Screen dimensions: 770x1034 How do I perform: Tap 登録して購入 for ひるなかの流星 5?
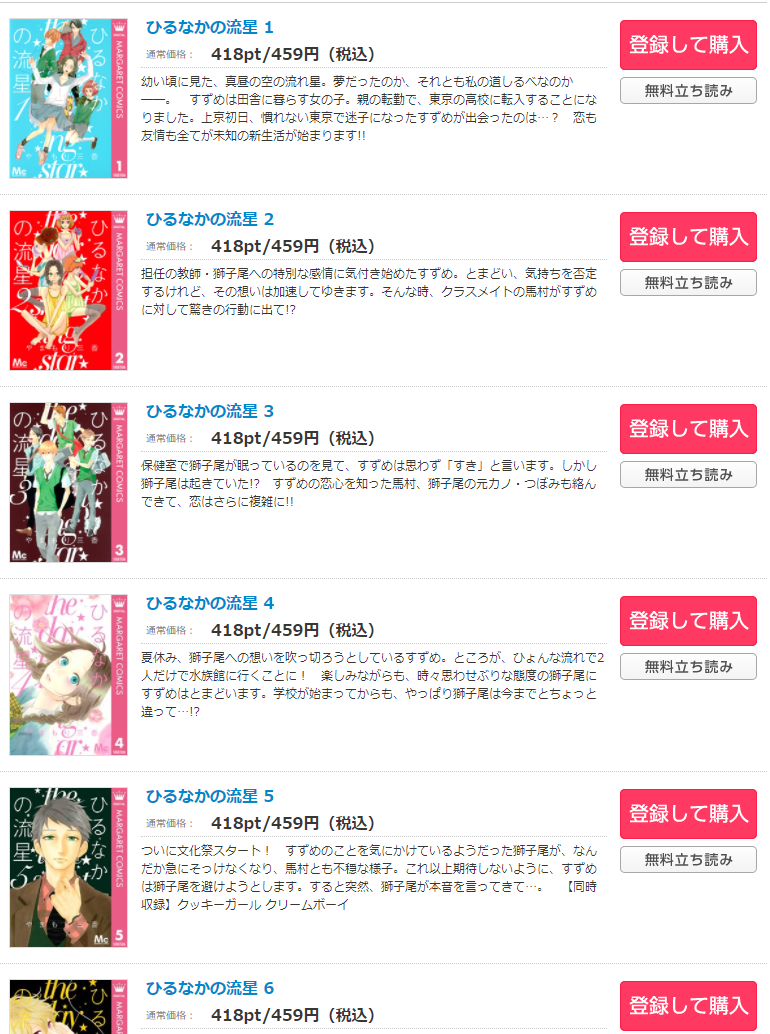coord(688,814)
